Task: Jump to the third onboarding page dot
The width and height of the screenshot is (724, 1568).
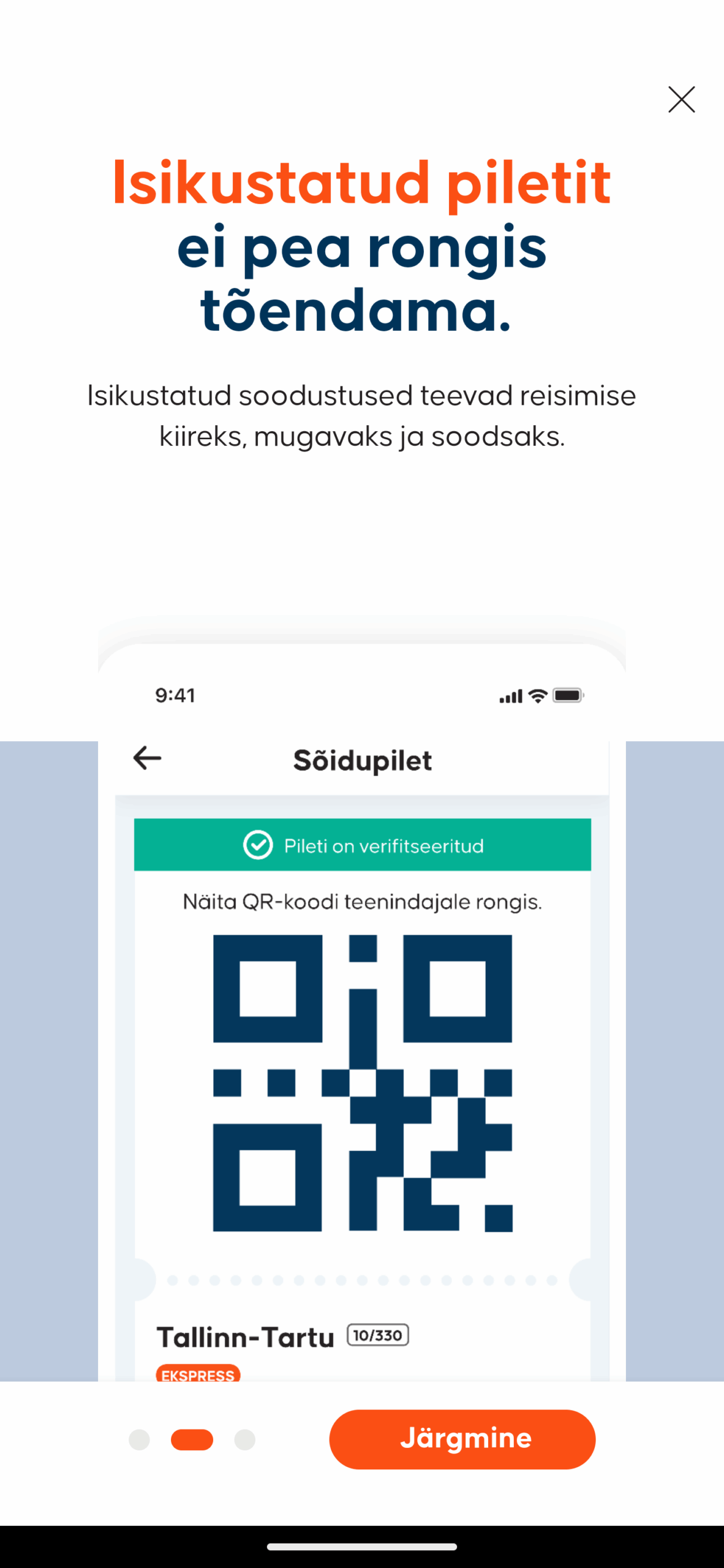Action: tap(244, 1439)
